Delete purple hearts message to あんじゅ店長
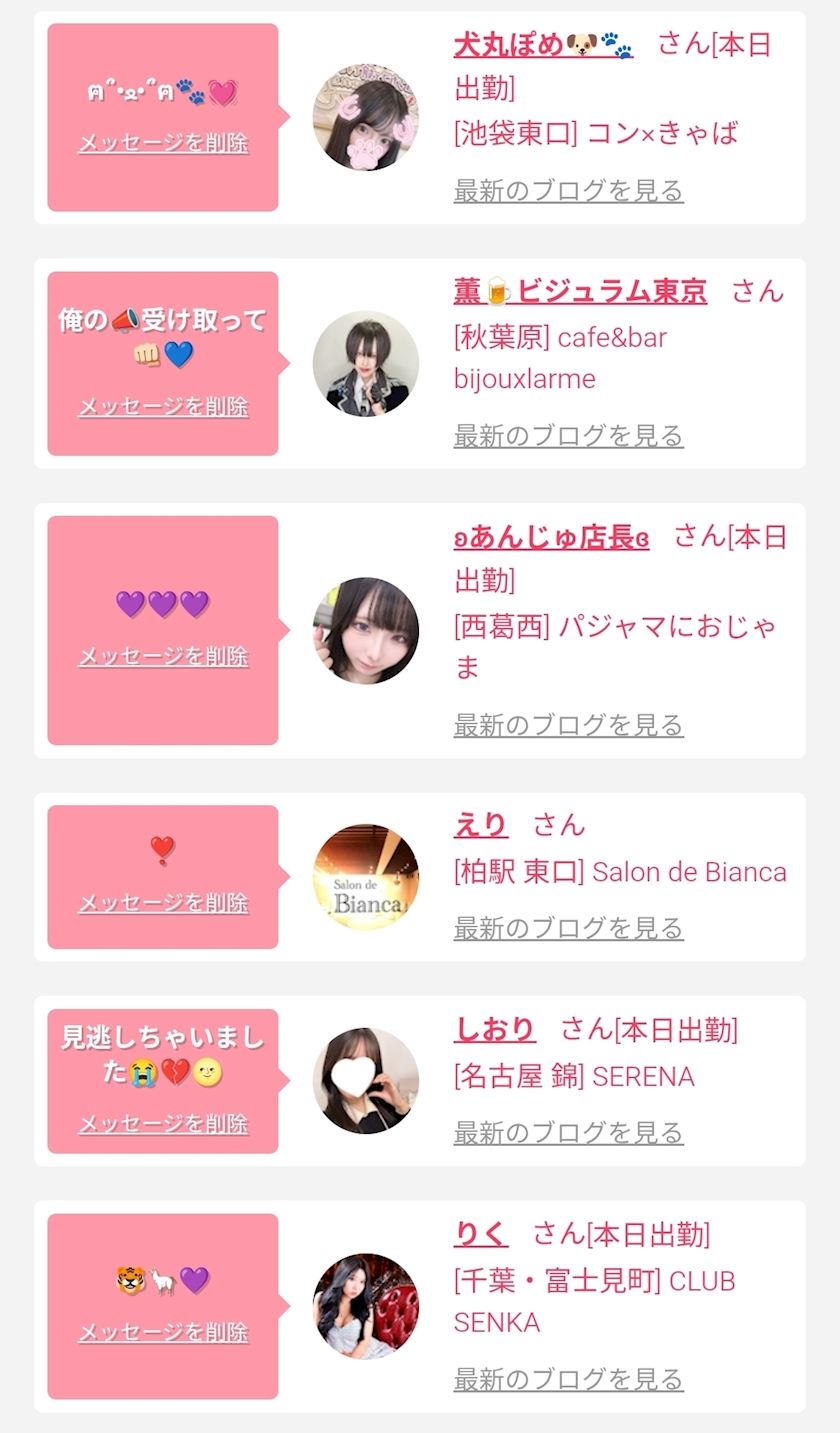 pos(163,656)
